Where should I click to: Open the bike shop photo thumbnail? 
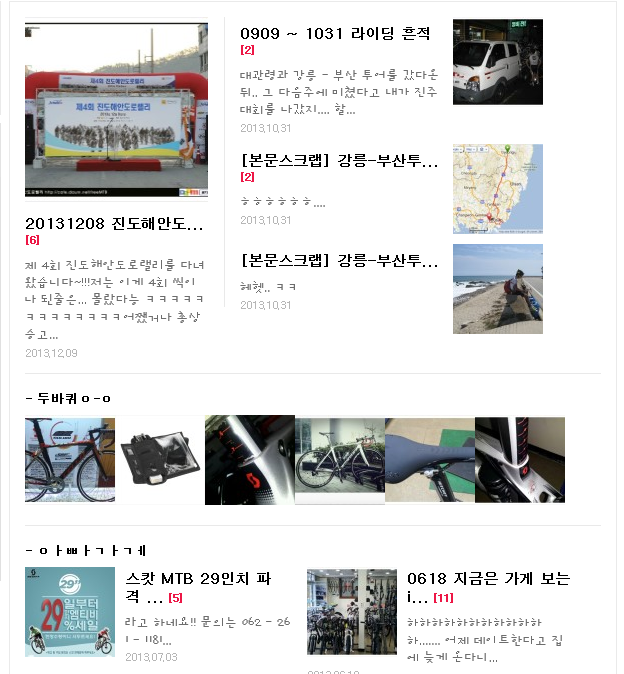352,612
